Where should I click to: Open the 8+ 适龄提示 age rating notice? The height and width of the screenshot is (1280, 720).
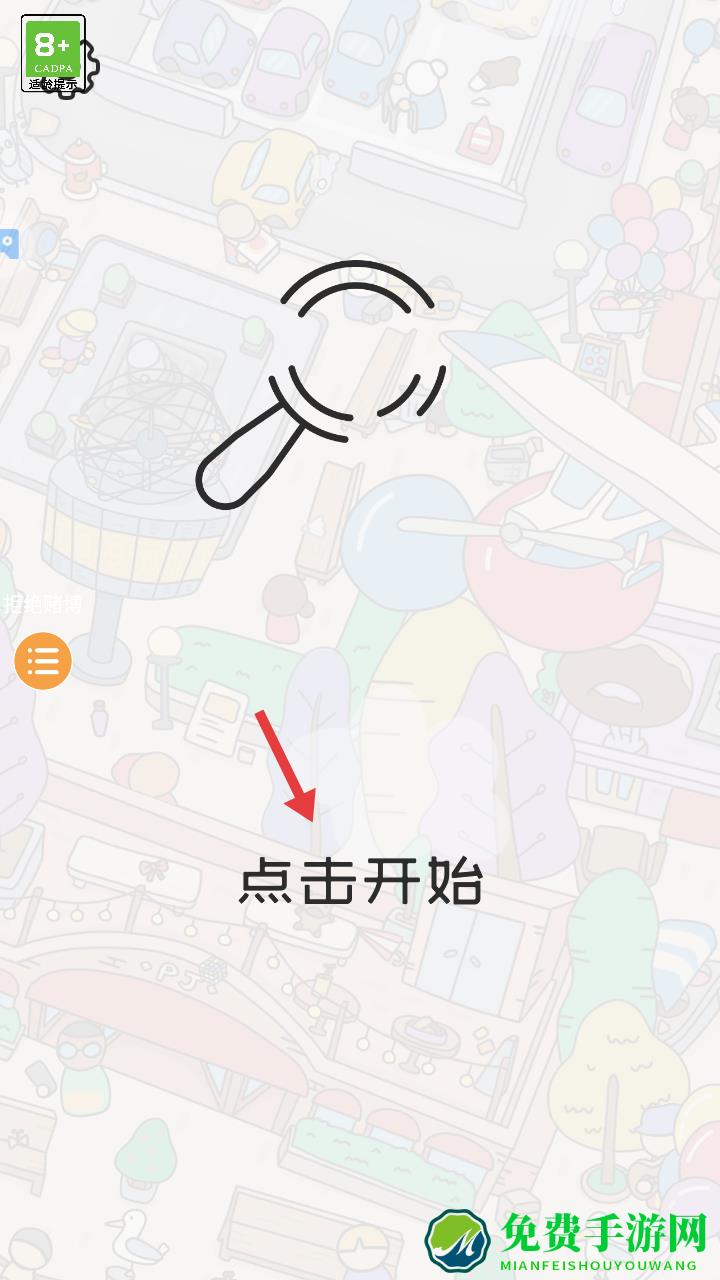[x=53, y=53]
